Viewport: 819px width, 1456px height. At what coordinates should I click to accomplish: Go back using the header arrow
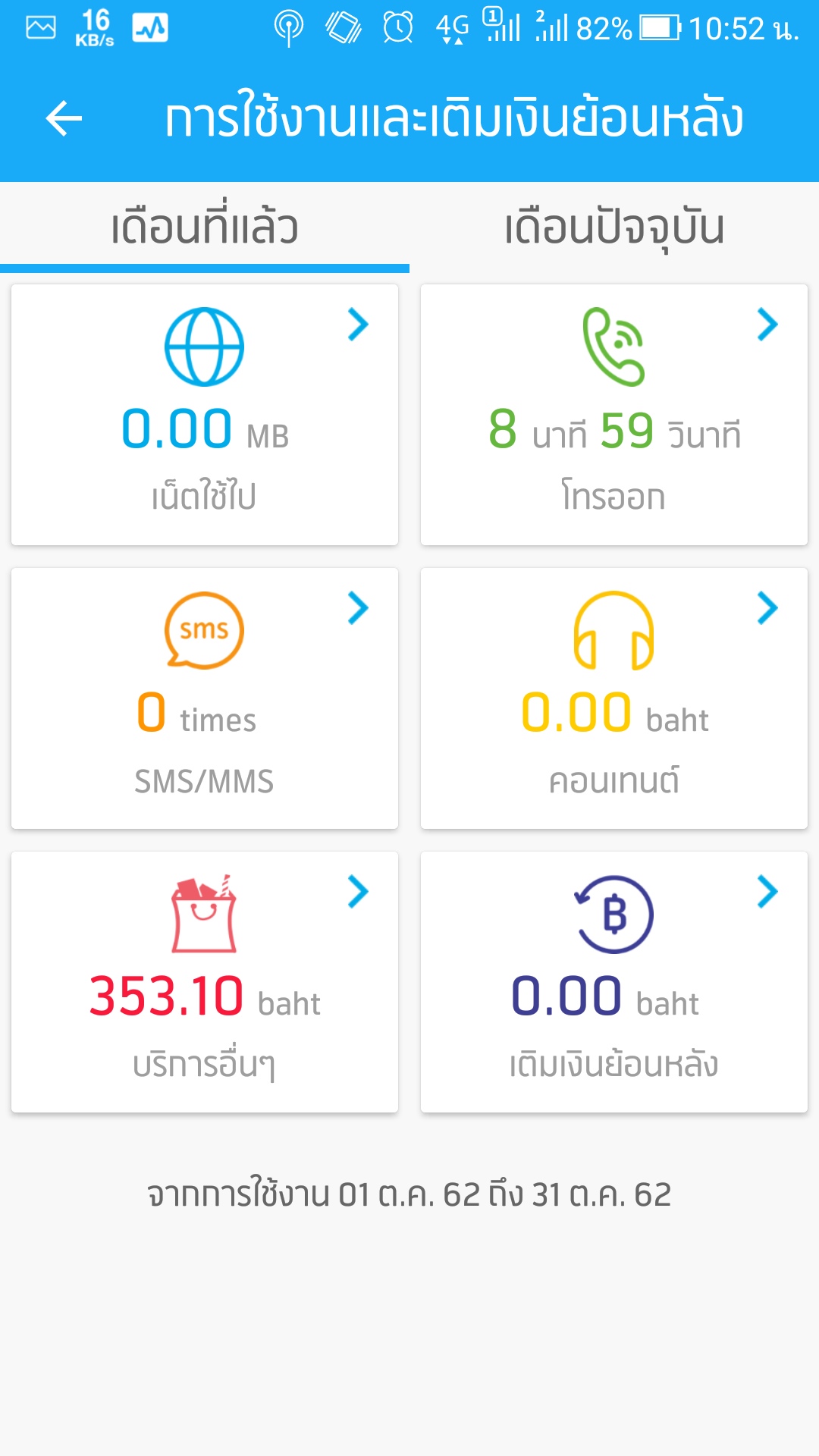[x=64, y=119]
